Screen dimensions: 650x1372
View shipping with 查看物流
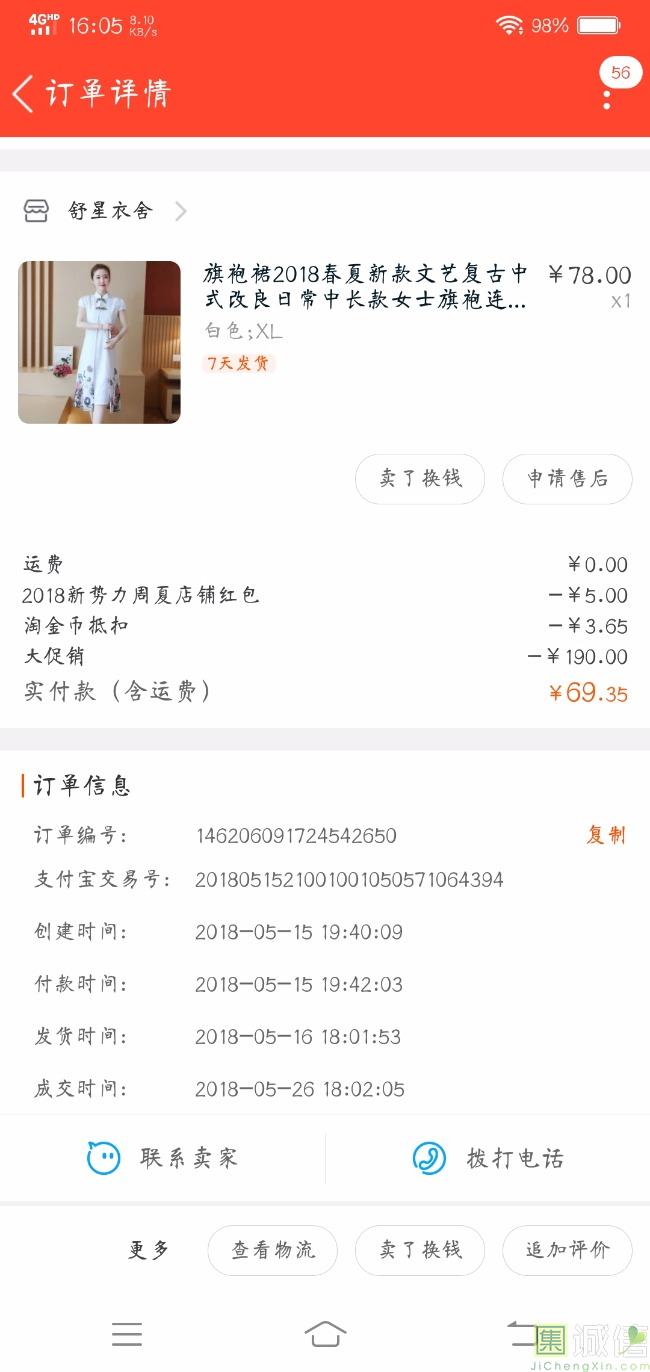272,1250
